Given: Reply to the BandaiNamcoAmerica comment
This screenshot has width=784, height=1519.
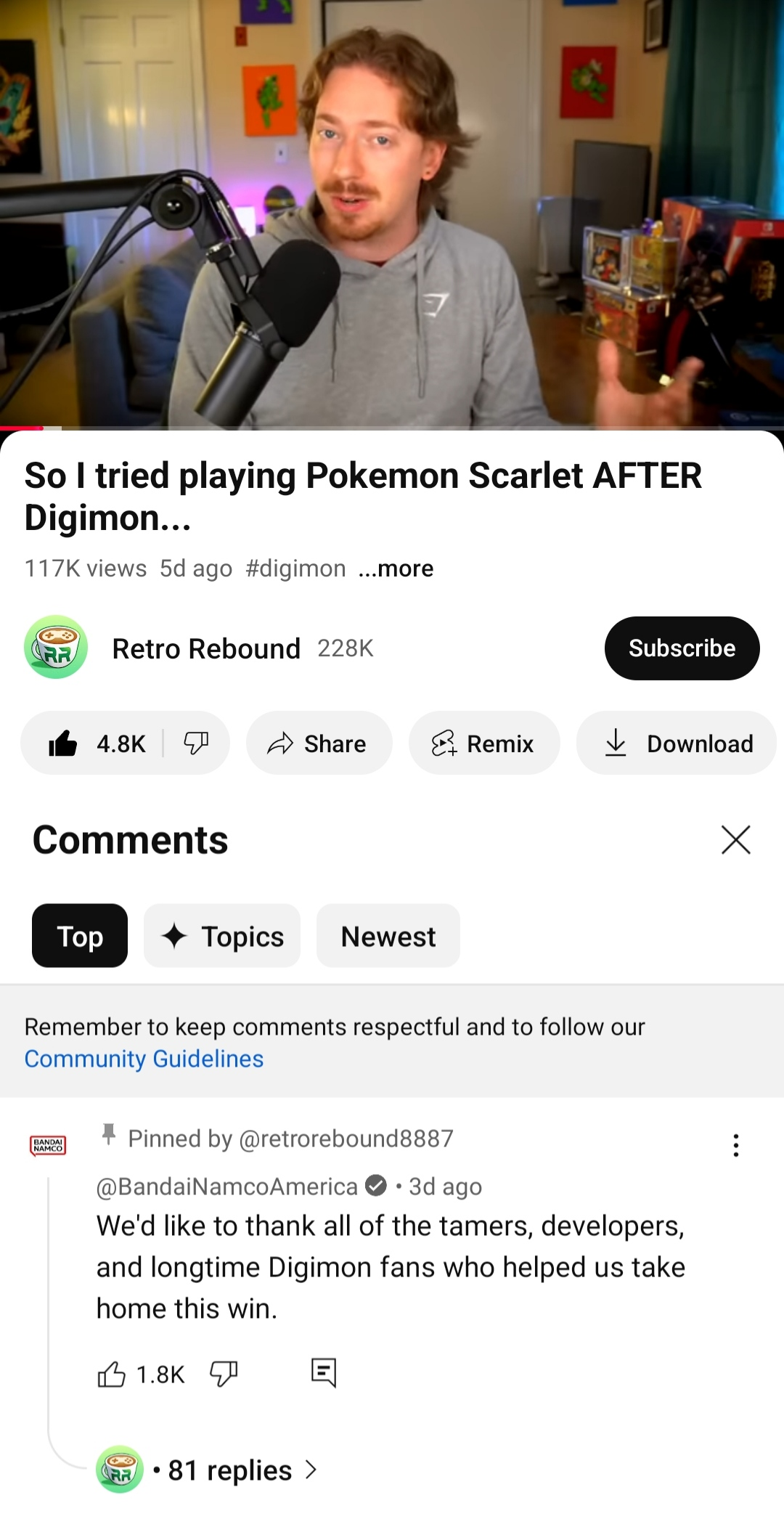Looking at the screenshot, I should (323, 1372).
